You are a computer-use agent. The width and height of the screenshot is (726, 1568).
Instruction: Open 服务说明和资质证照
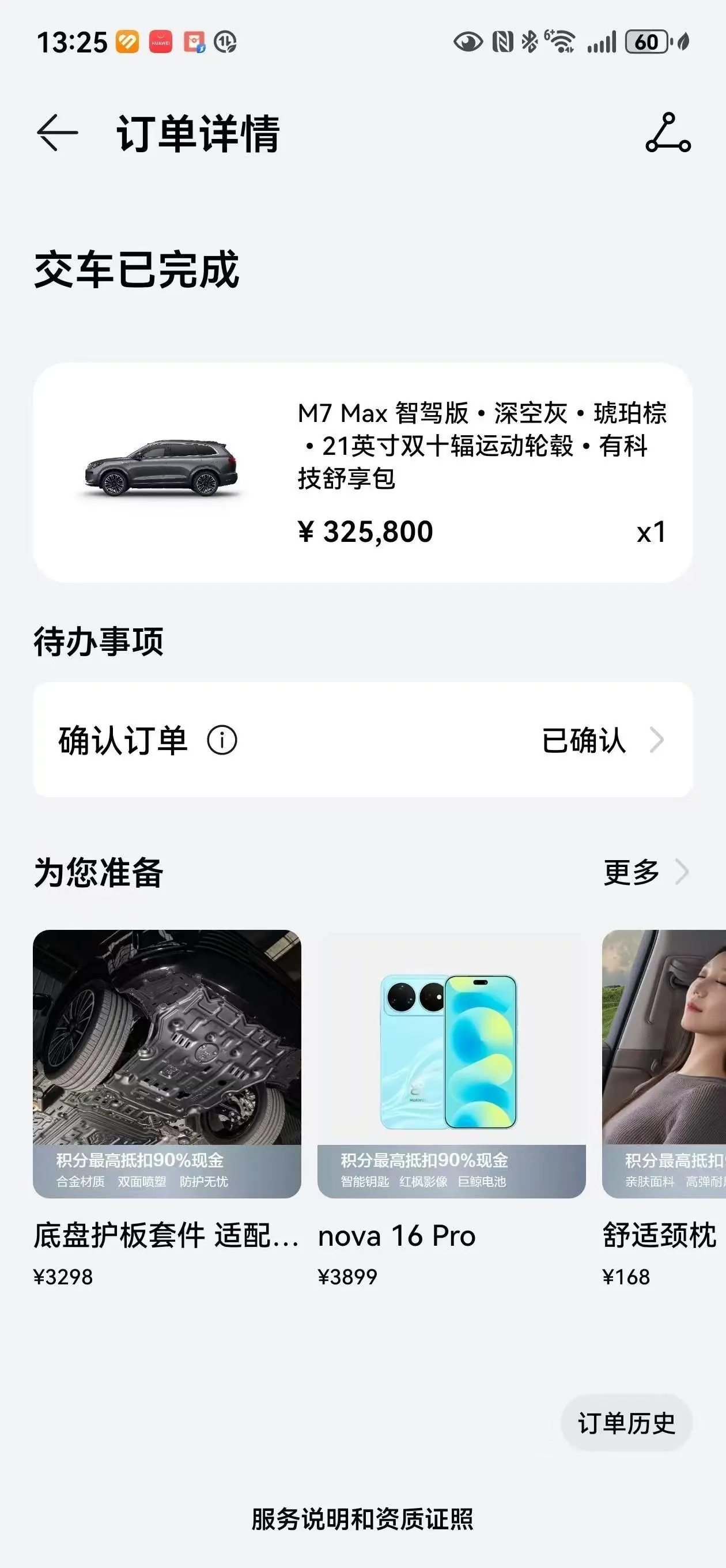click(x=362, y=1520)
